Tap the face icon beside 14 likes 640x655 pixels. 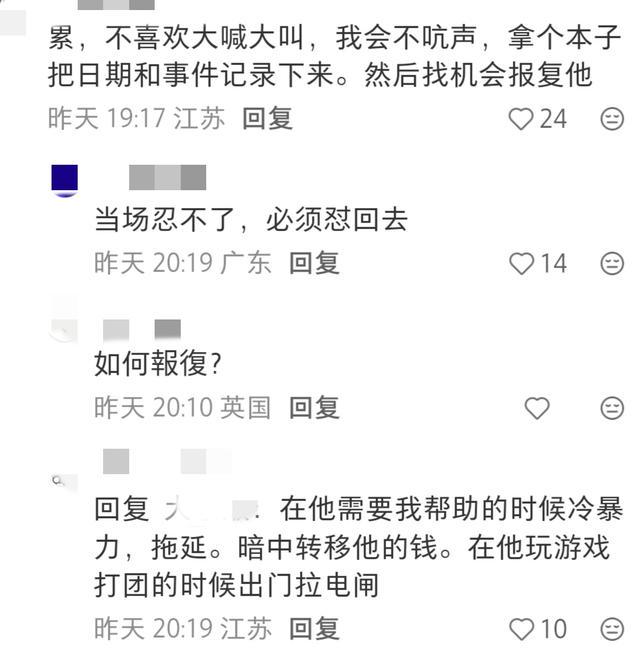pyautogui.click(x=611, y=264)
